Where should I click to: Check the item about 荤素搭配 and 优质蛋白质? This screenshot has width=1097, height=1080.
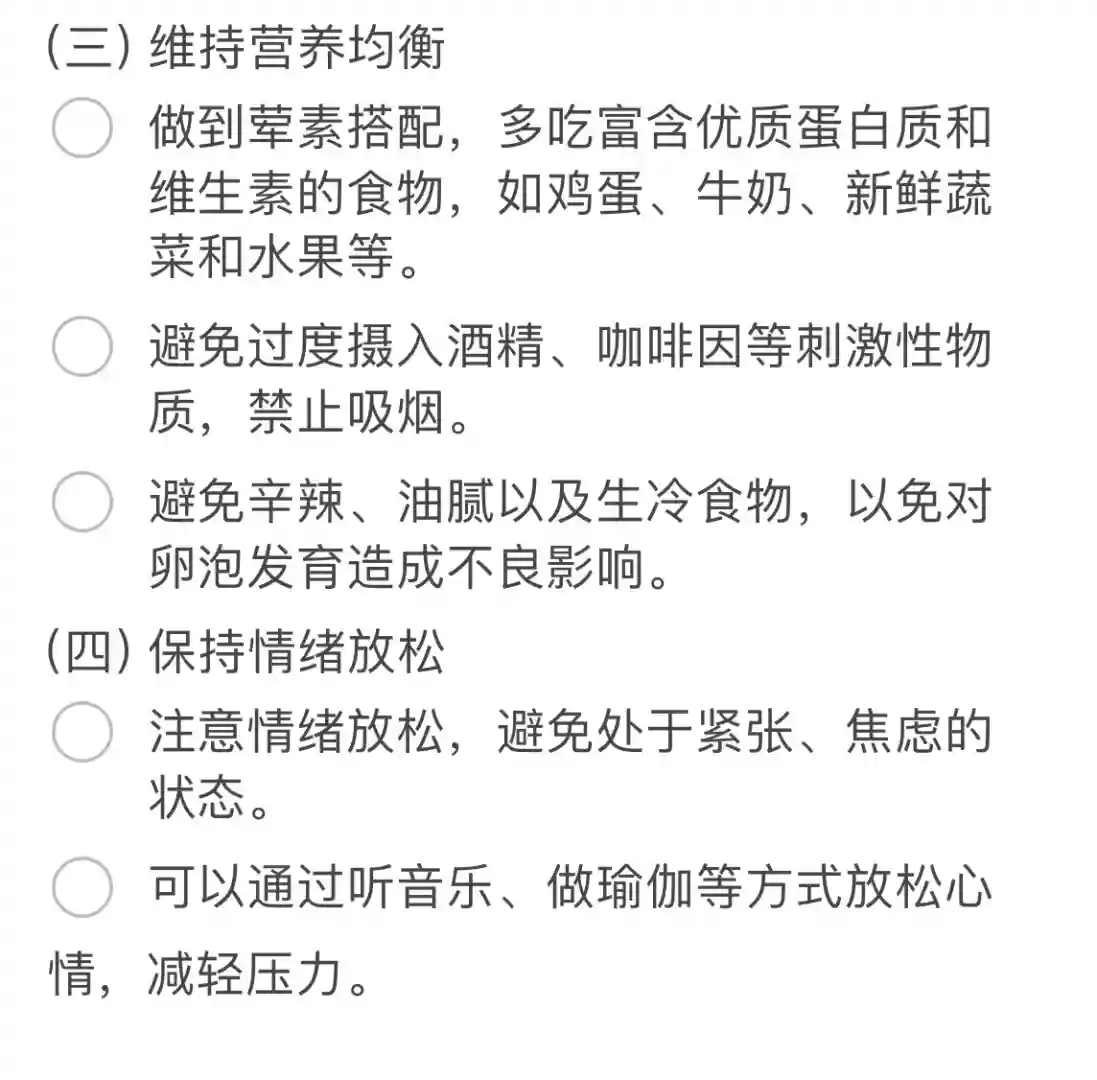(x=81, y=129)
